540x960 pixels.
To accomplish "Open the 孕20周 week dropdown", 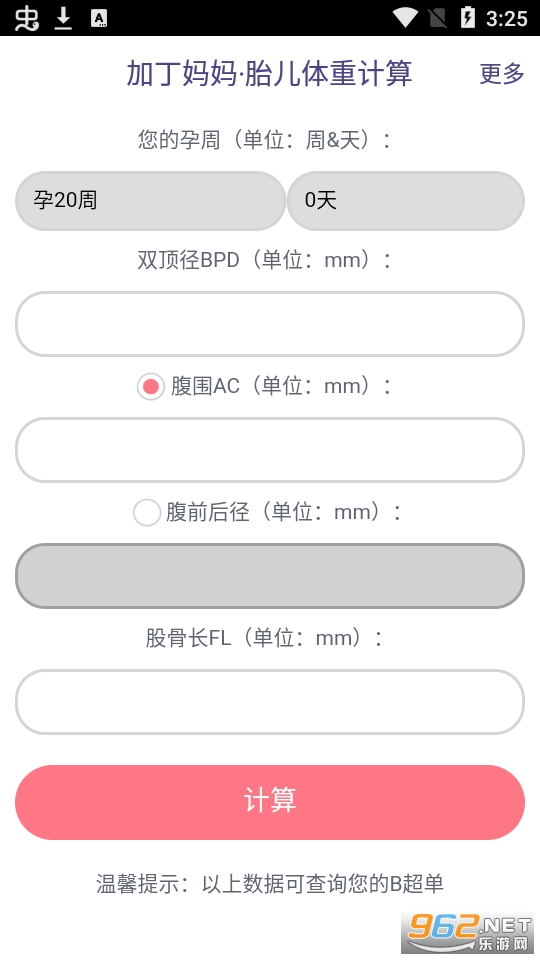I will (x=151, y=201).
